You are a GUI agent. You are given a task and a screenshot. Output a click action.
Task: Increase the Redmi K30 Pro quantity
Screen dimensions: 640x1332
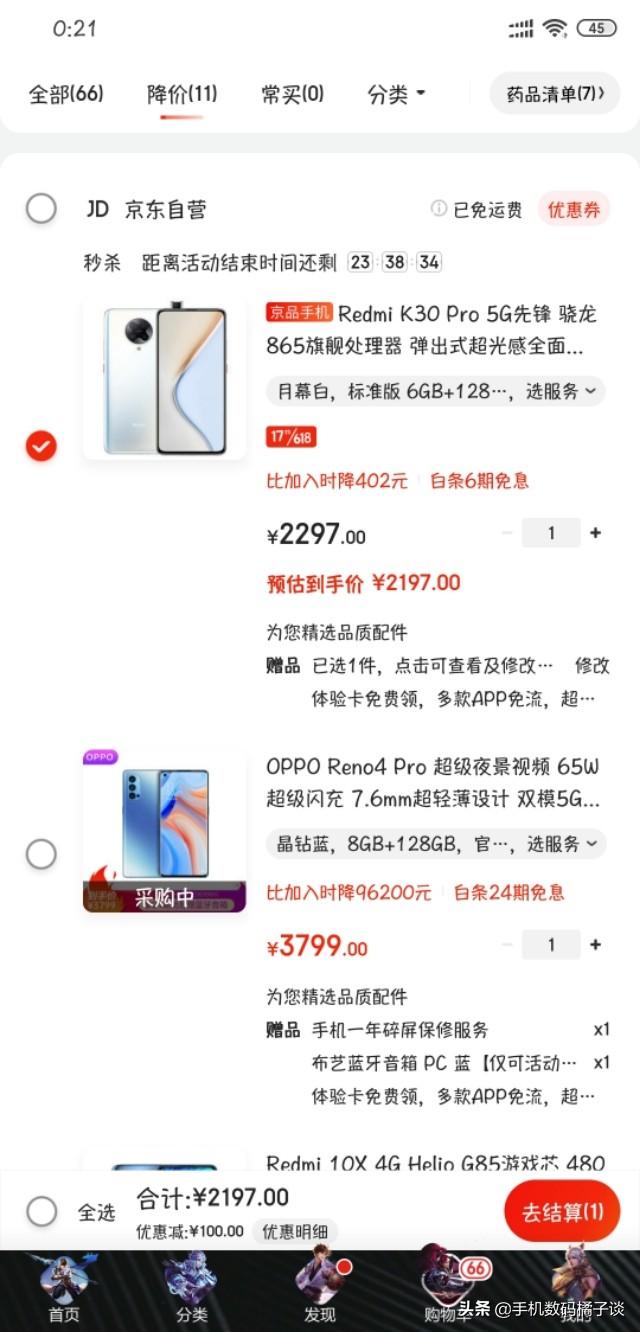tap(596, 533)
